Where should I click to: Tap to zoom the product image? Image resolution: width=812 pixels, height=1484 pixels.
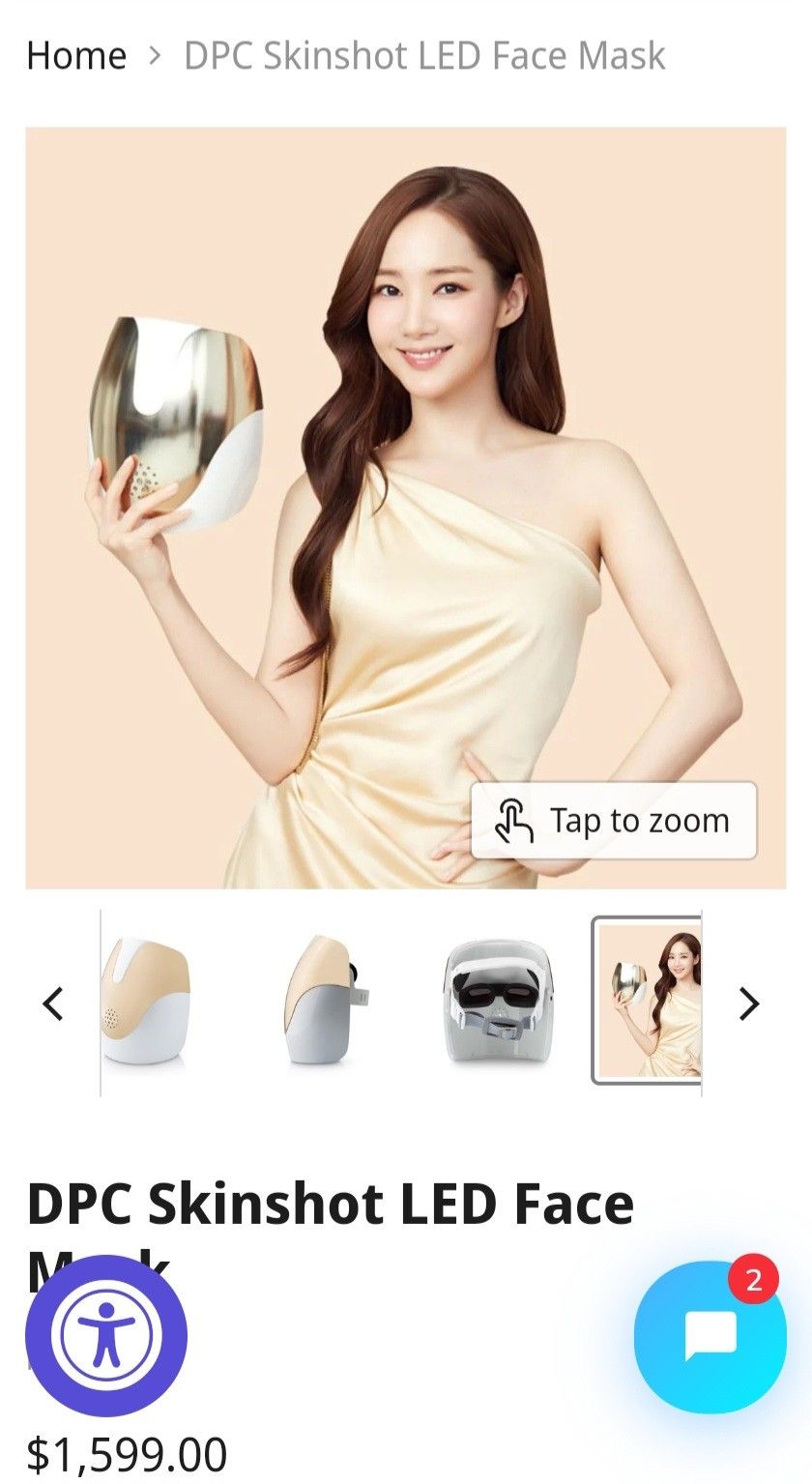[x=613, y=821]
